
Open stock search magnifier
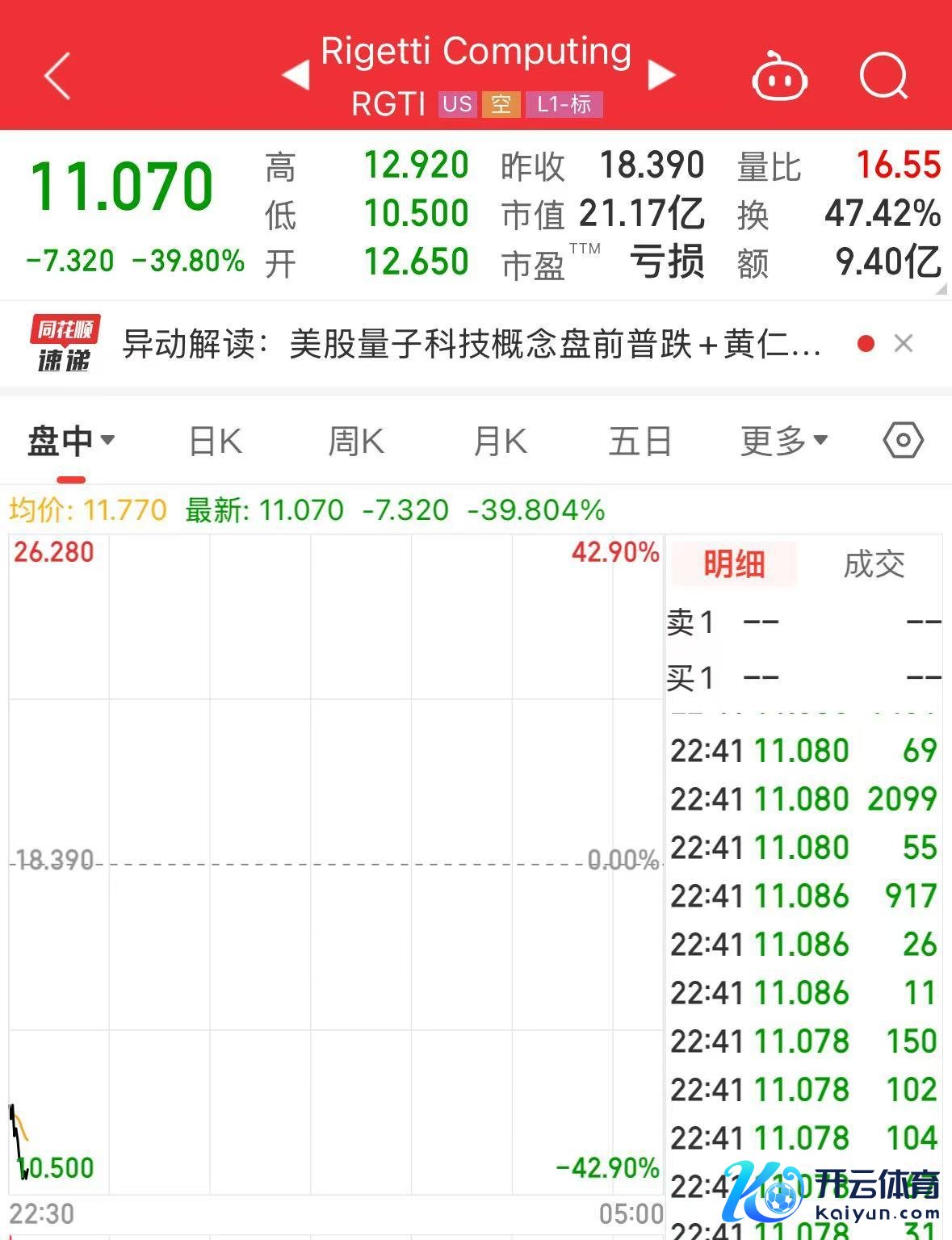pos(883,77)
